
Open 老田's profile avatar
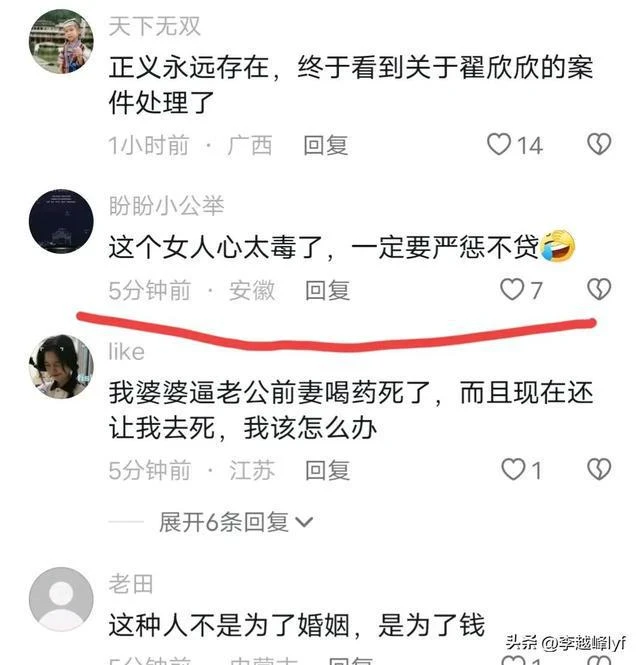(x=61, y=598)
